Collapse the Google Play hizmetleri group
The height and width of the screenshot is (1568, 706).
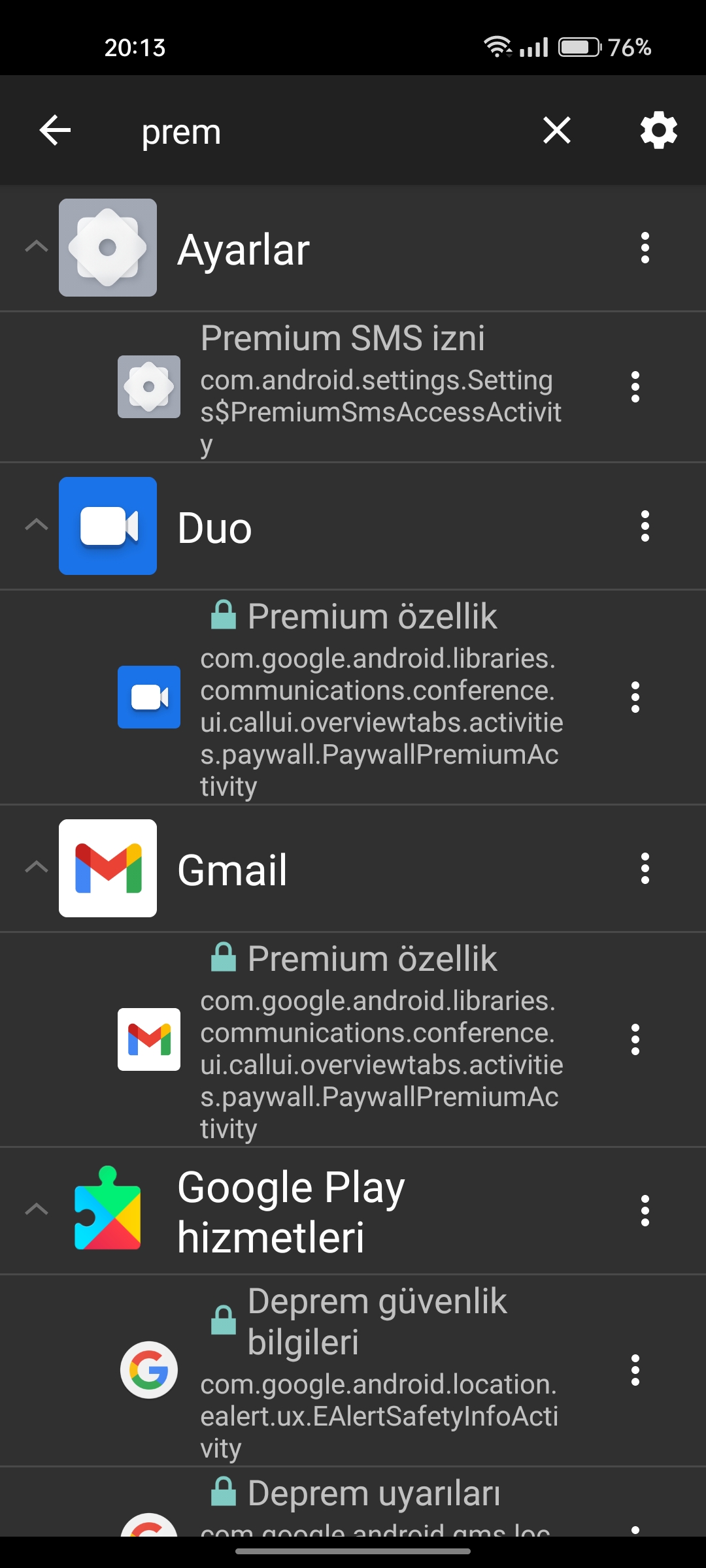click(x=37, y=1210)
